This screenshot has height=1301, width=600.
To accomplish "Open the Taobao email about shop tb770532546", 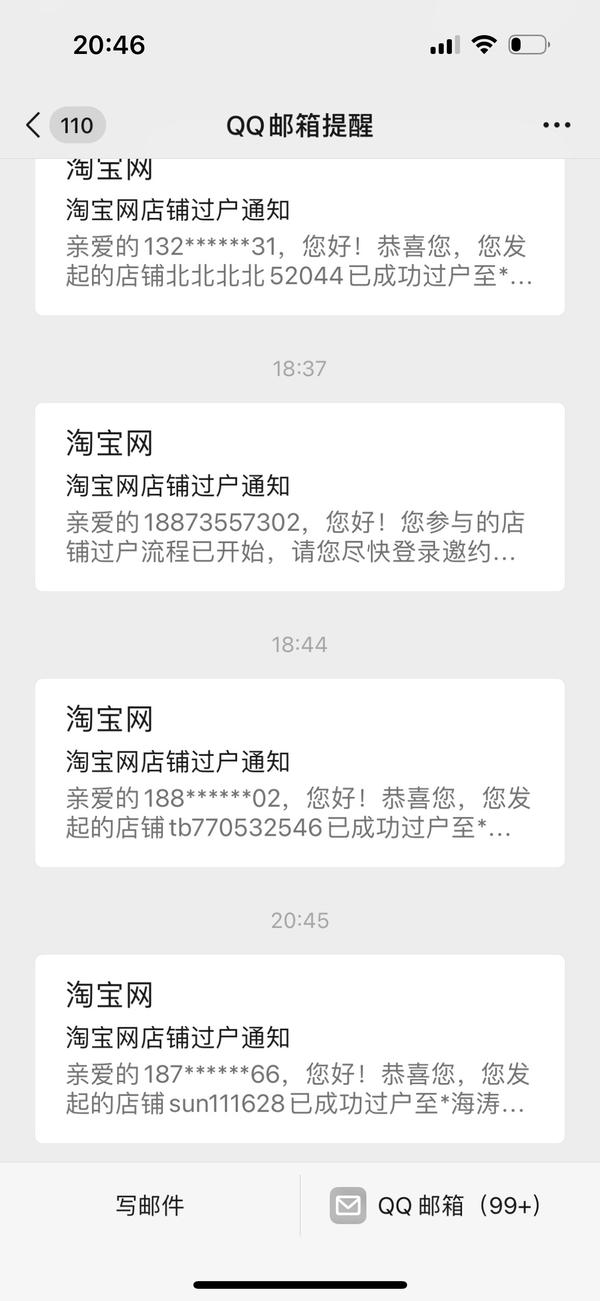I will (x=300, y=773).
